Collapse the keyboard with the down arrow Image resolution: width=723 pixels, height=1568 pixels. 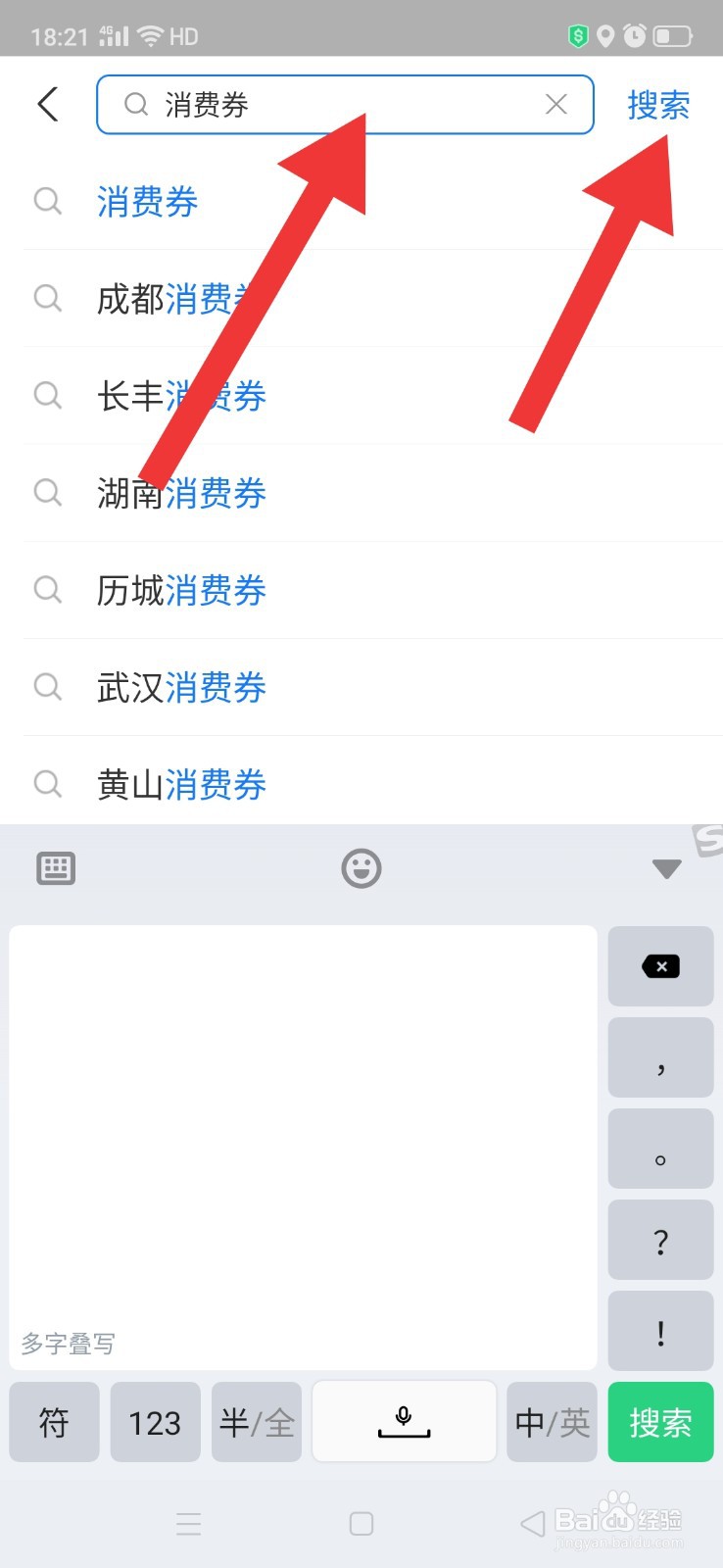tap(666, 868)
